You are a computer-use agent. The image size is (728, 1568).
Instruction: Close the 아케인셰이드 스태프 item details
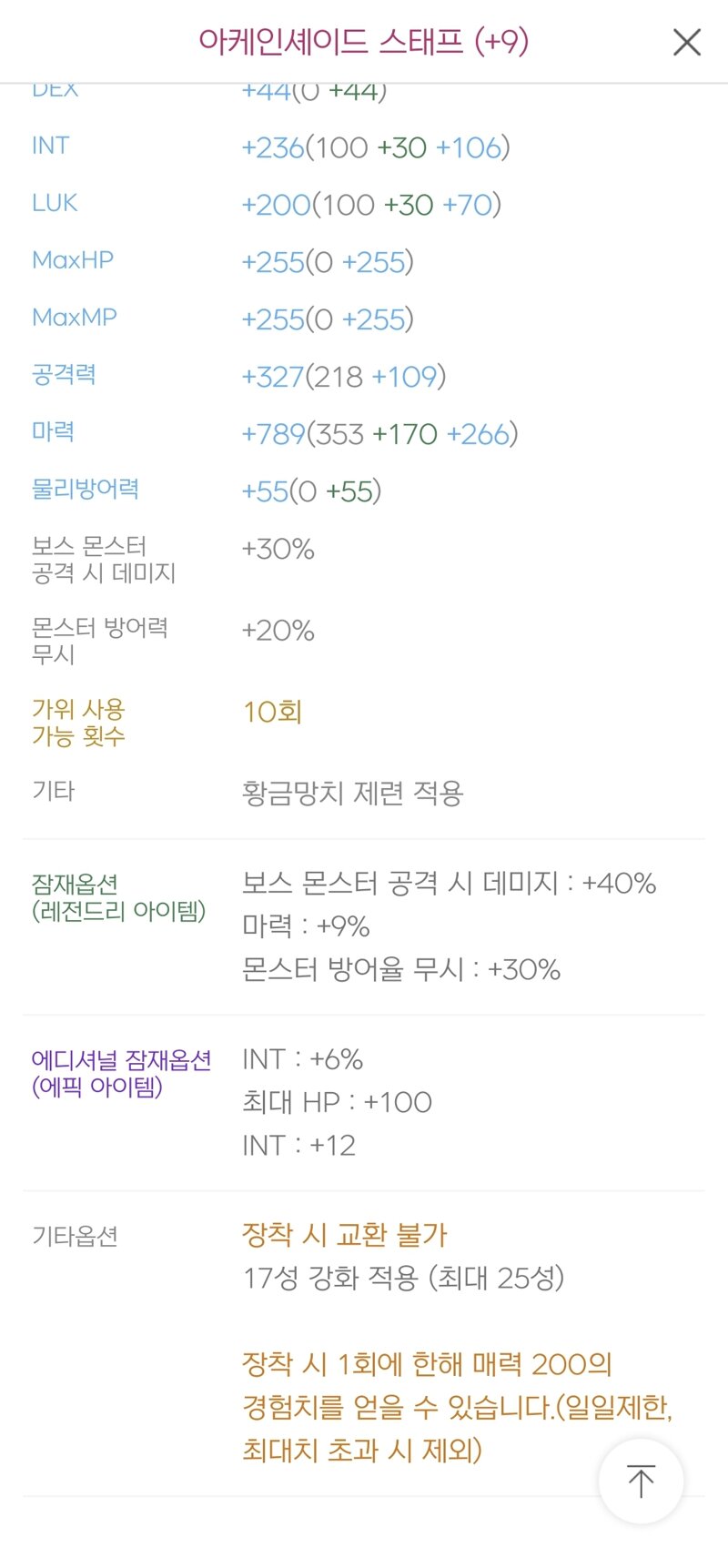coord(686,42)
